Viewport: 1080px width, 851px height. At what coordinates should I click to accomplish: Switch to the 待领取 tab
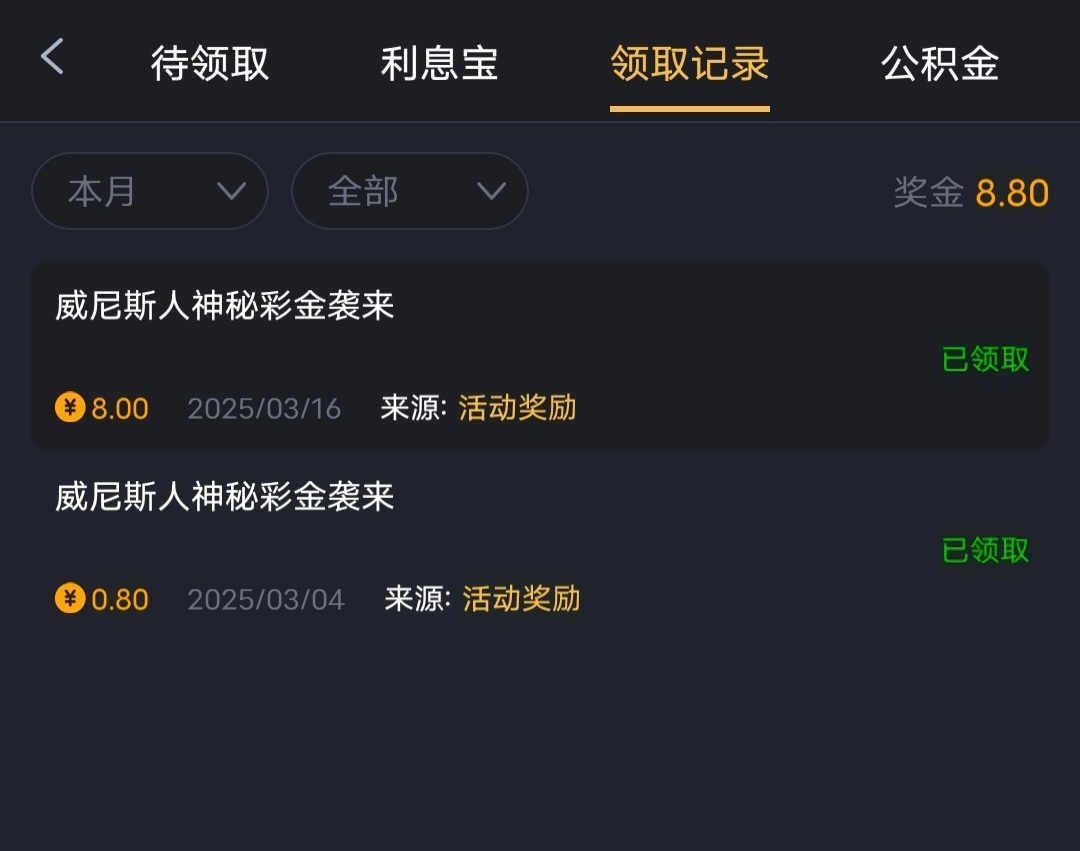(x=210, y=64)
